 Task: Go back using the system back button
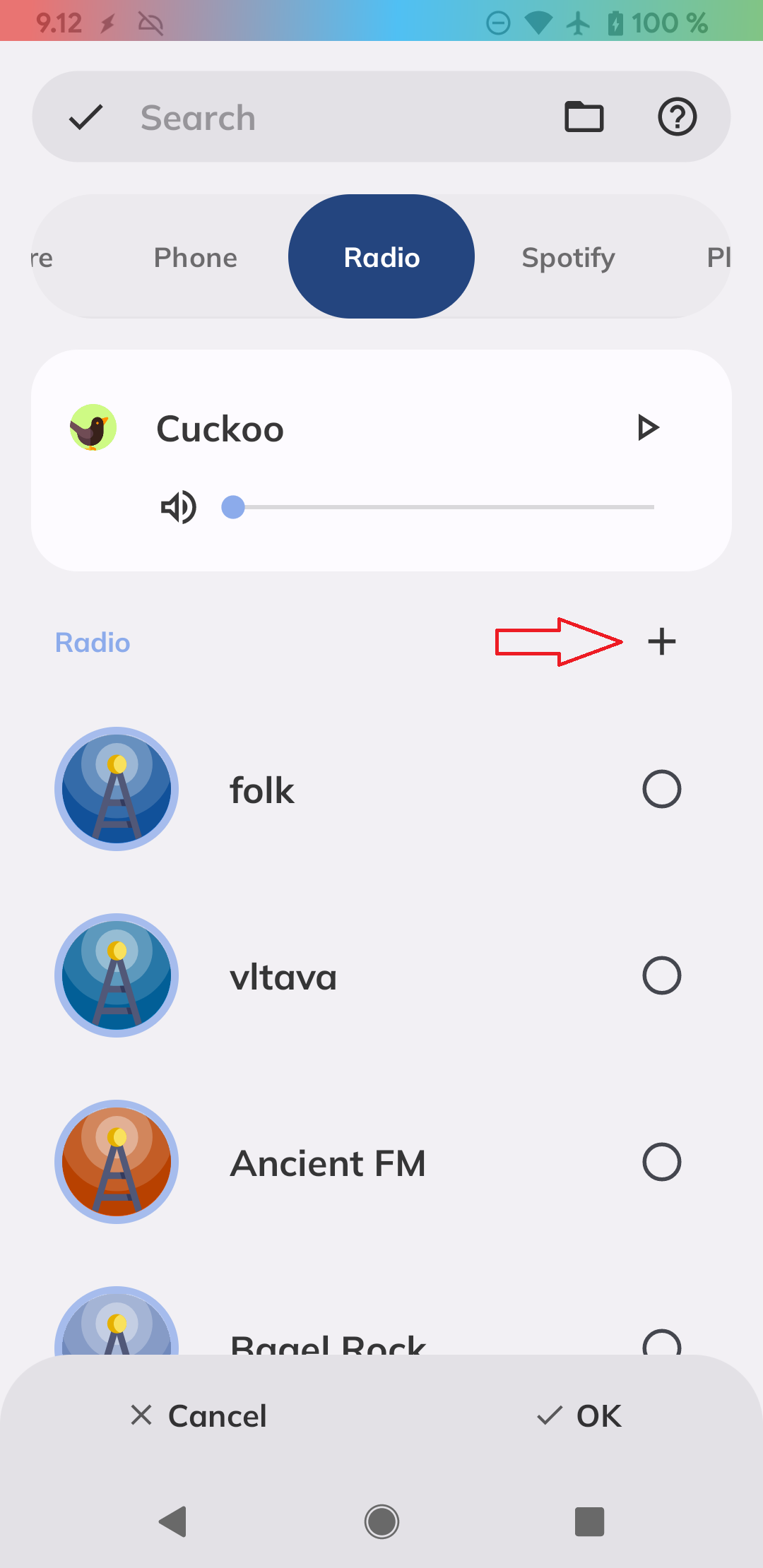tap(173, 1521)
